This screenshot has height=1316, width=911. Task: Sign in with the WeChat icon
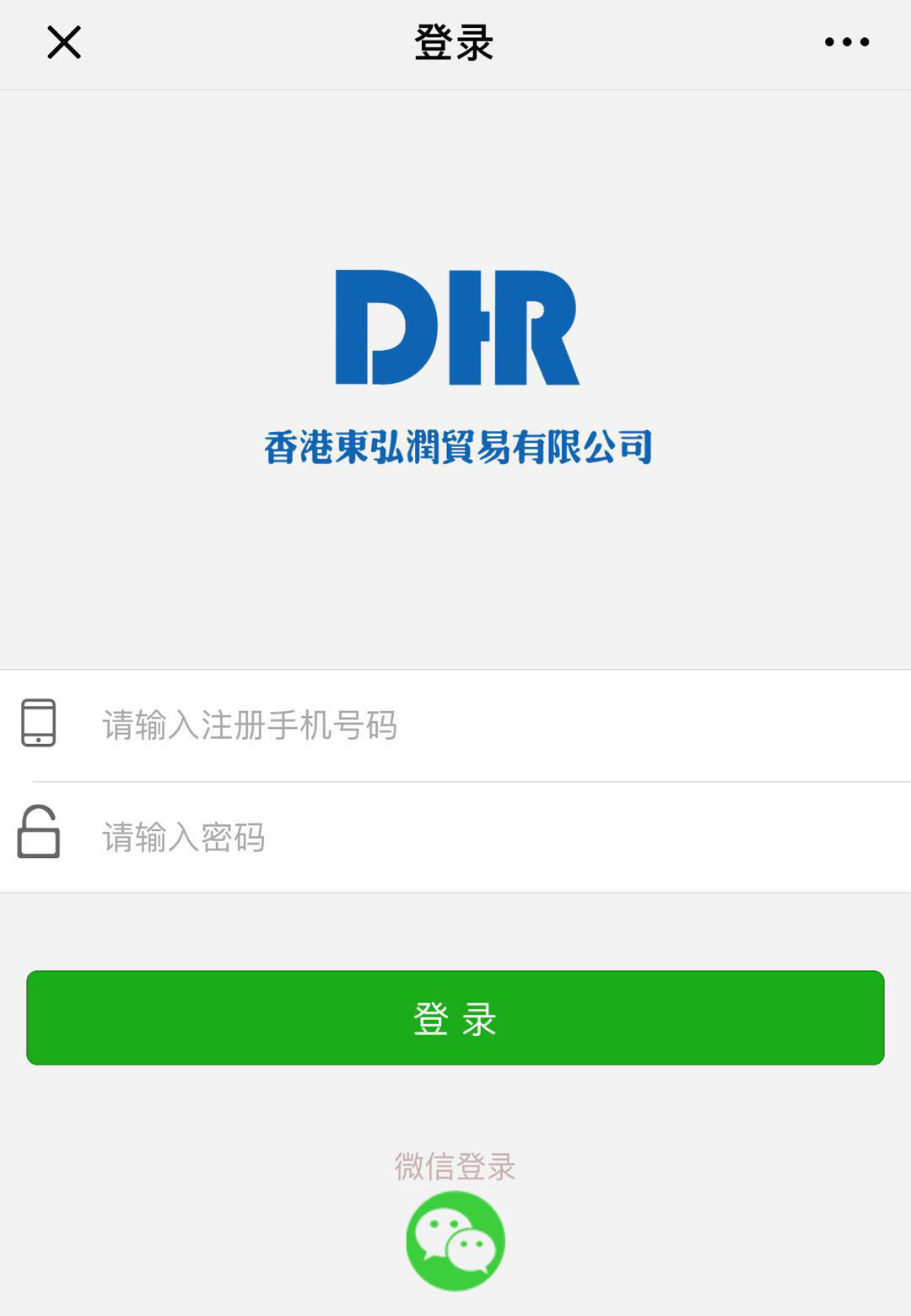455,1240
